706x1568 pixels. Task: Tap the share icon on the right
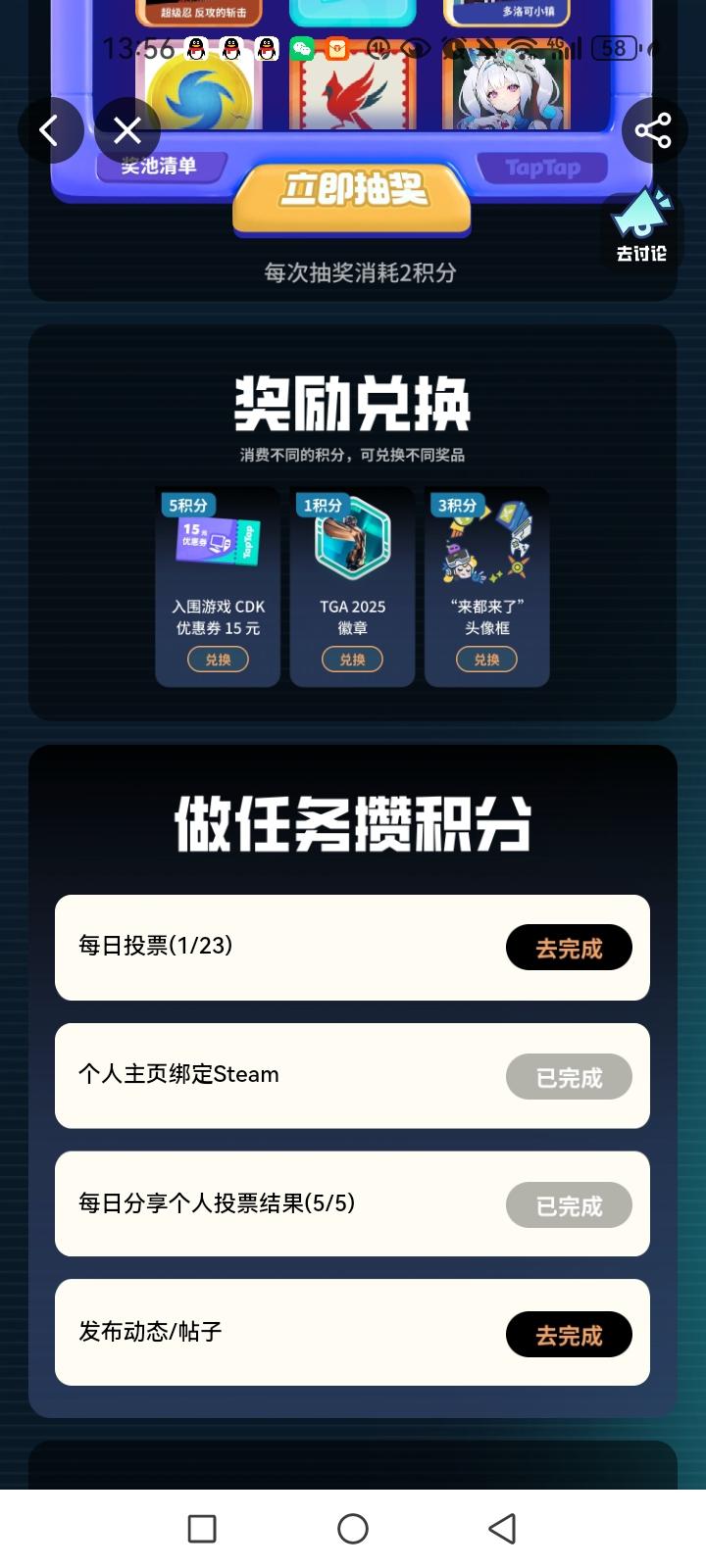(x=654, y=130)
